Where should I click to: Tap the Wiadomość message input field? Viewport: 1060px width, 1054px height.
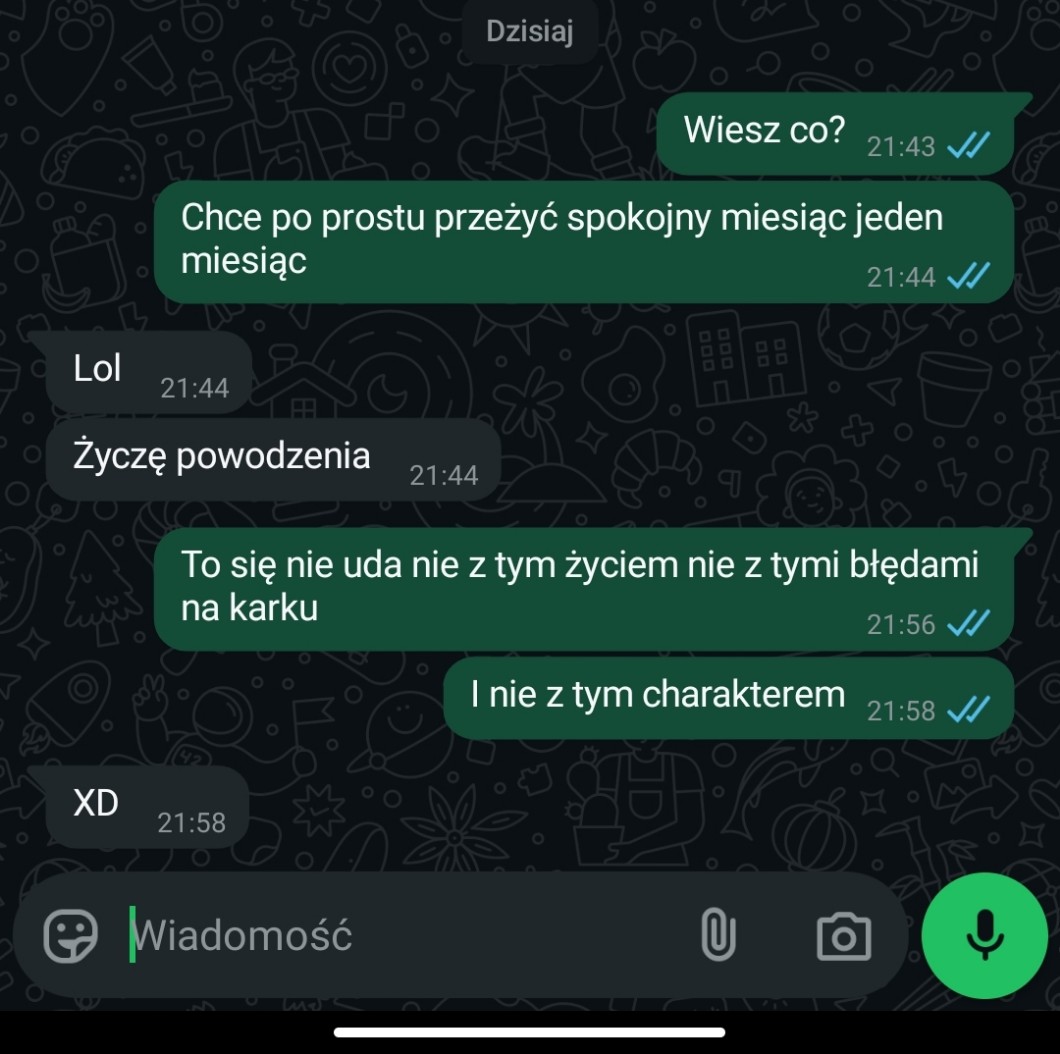point(406,936)
